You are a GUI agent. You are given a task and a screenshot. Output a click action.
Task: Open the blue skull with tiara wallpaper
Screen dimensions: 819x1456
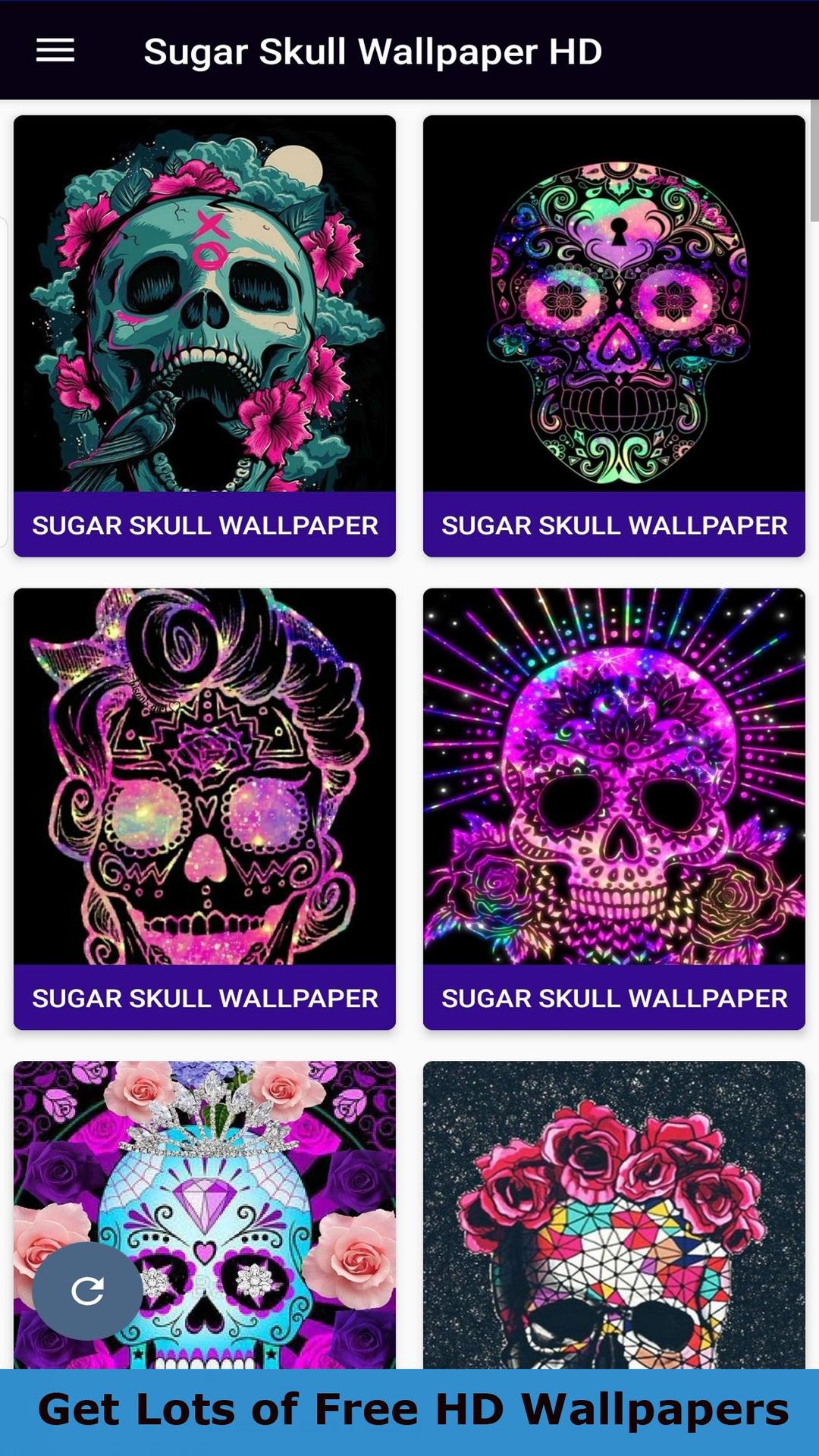click(205, 1215)
